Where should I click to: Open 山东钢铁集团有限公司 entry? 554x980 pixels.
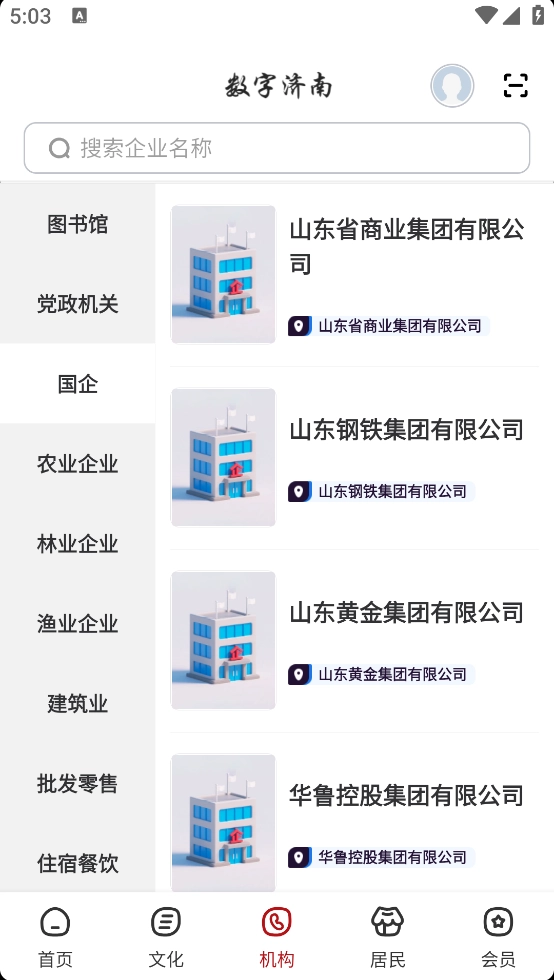(355, 458)
